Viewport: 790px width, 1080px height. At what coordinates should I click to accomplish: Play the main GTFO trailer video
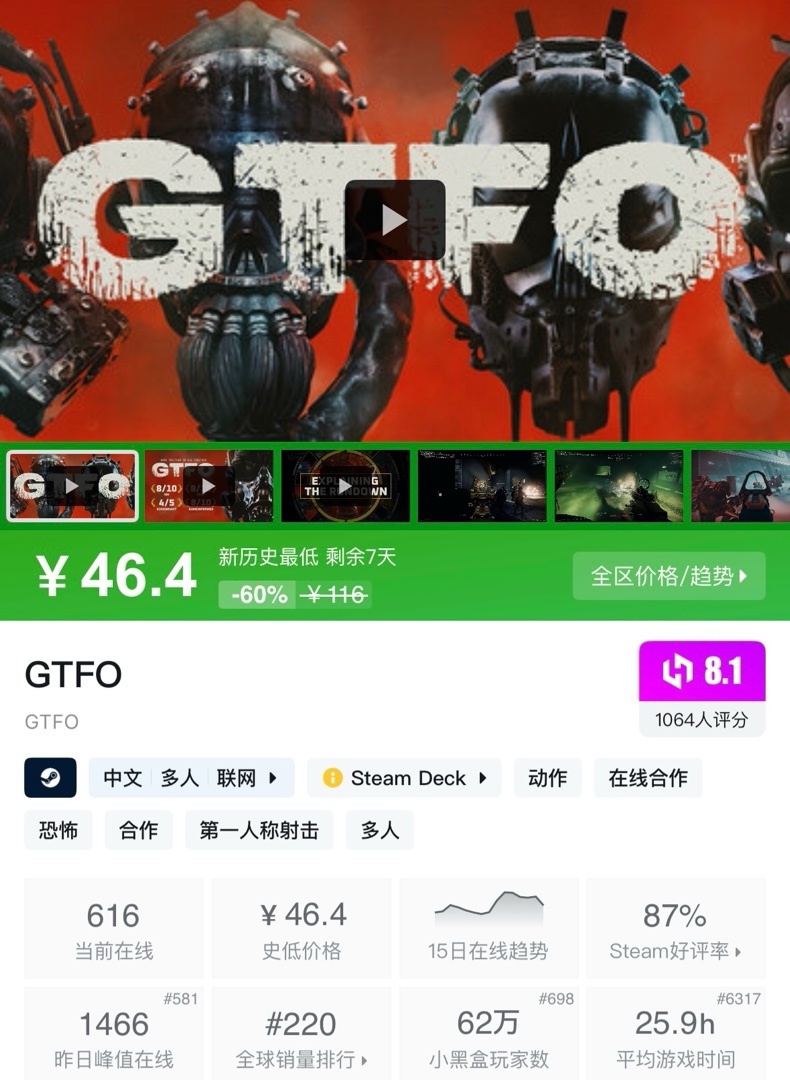pyautogui.click(x=394, y=220)
